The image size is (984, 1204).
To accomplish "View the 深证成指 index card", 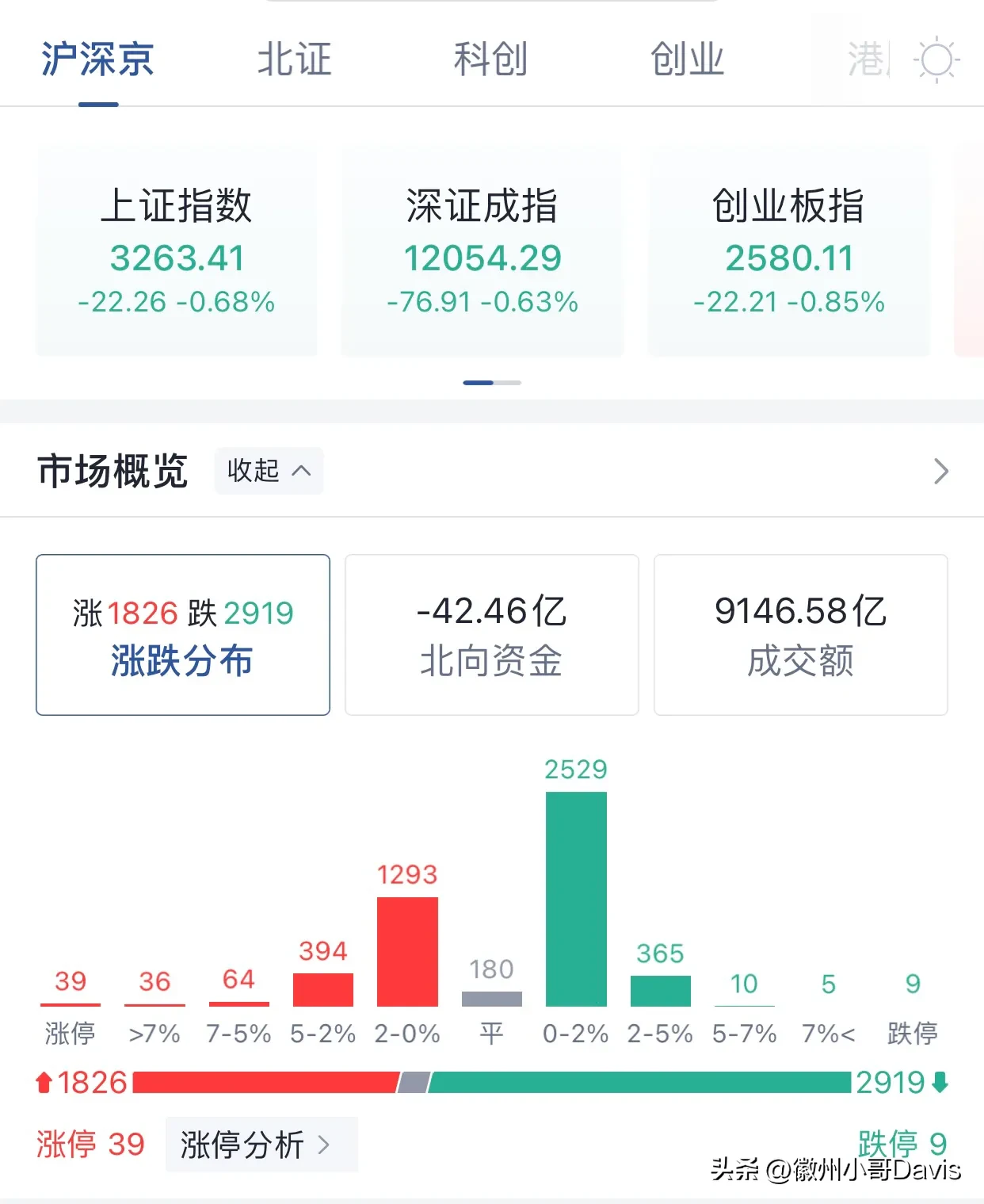I will 482,251.
